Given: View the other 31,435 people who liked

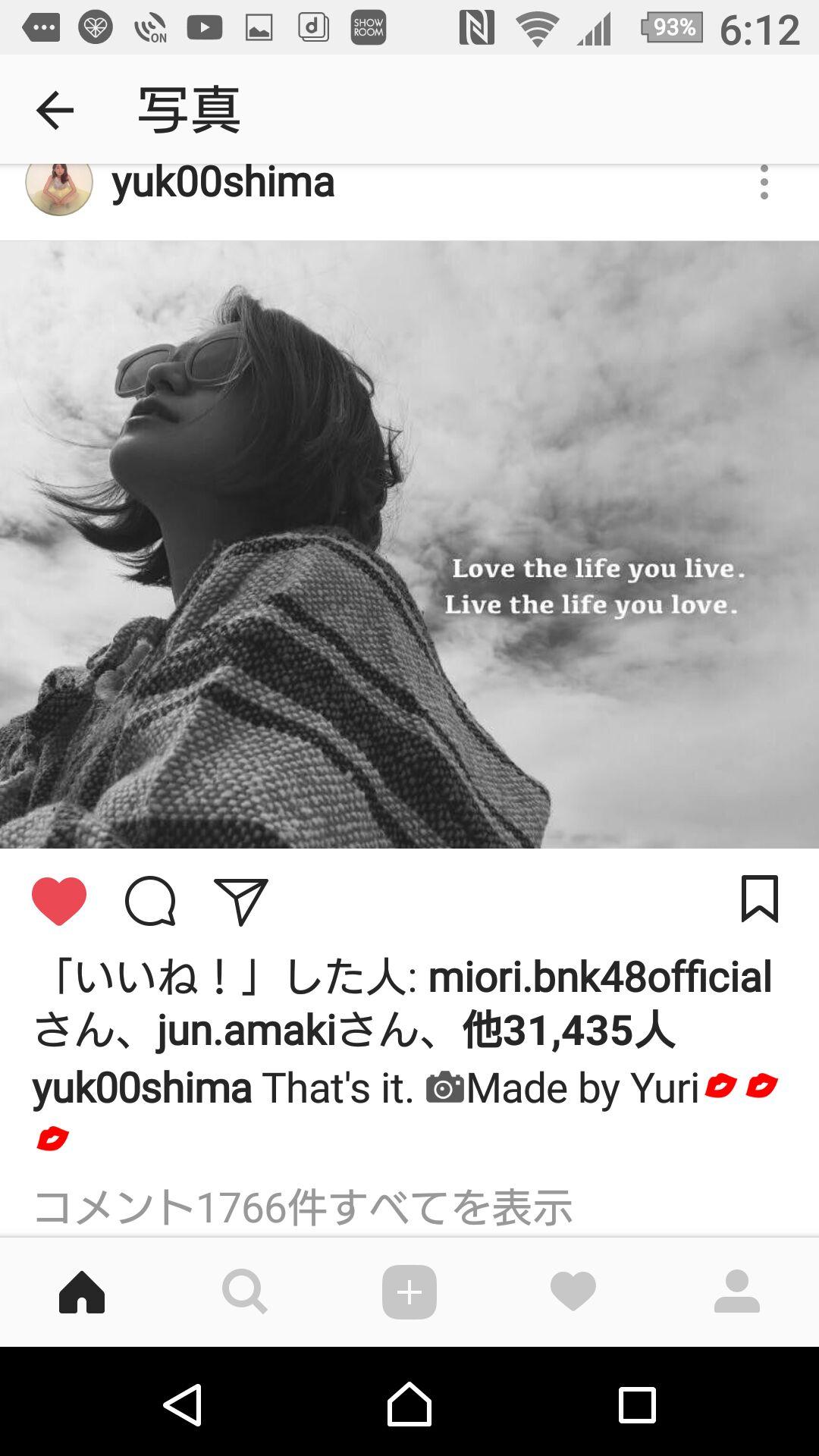Looking at the screenshot, I should [x=569, y=1031].
